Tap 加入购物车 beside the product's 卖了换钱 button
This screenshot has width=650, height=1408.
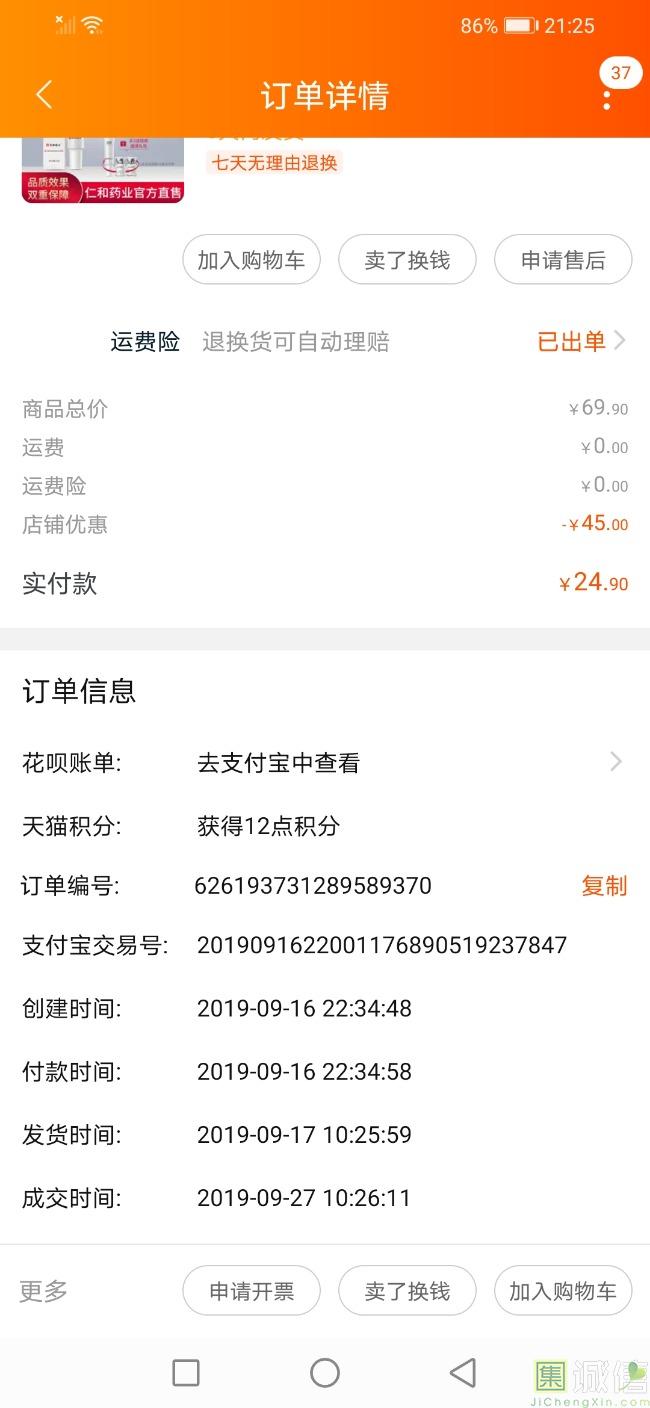(251, 260)
